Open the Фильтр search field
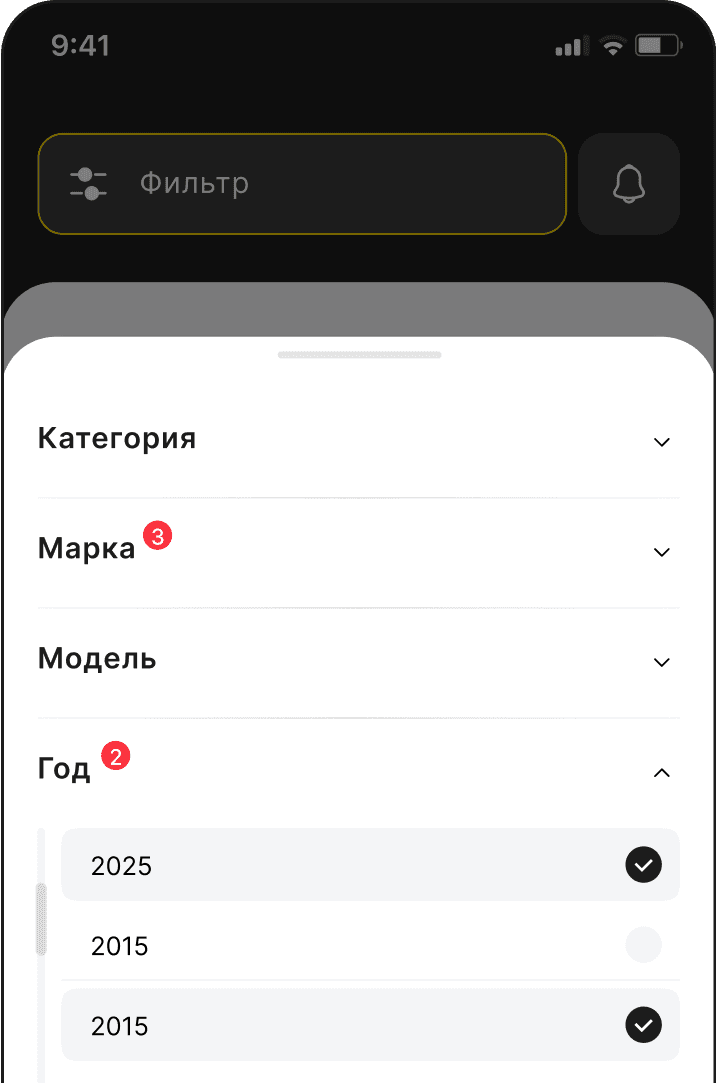The width and height of the screenshot is (716, 1083). coord(302,184)
